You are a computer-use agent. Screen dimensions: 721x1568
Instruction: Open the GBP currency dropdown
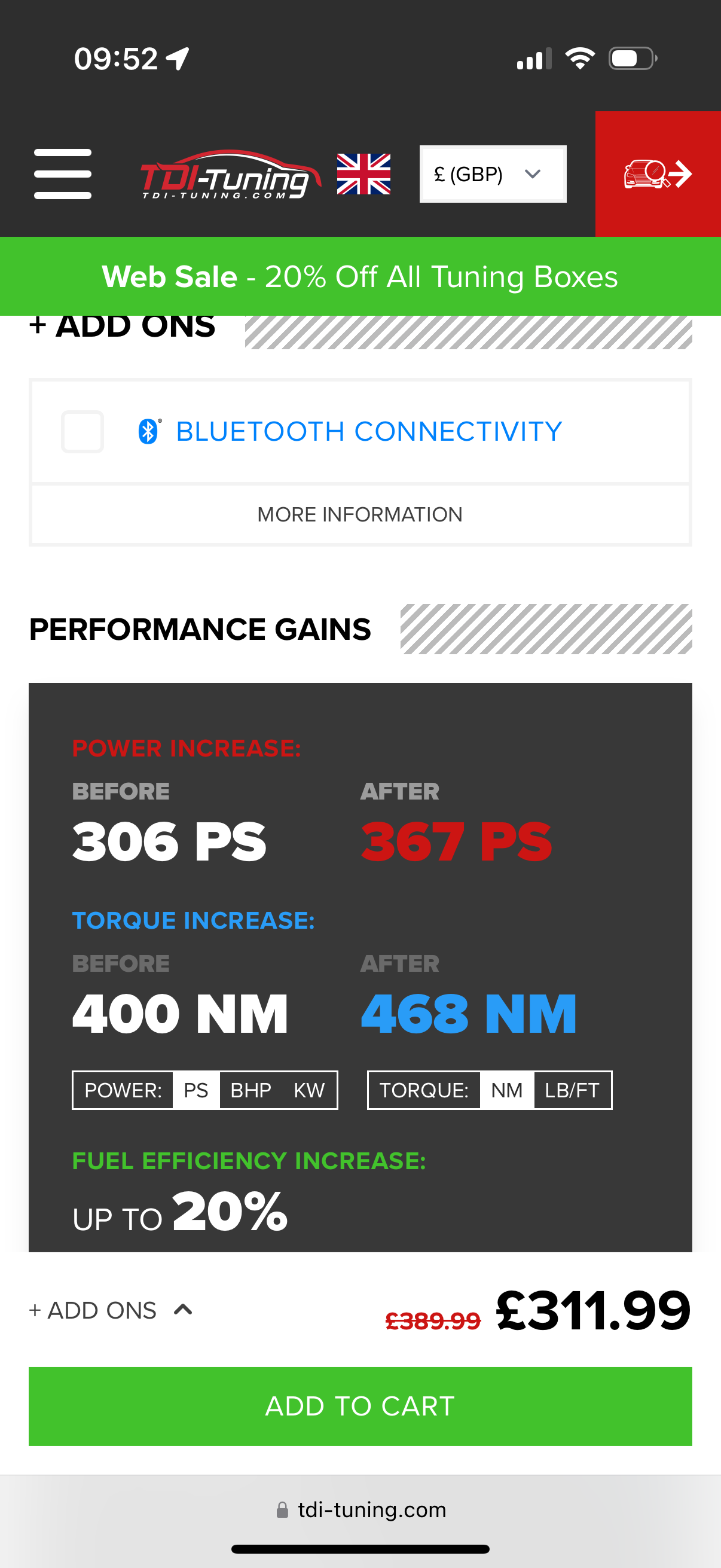coord(492,174)
